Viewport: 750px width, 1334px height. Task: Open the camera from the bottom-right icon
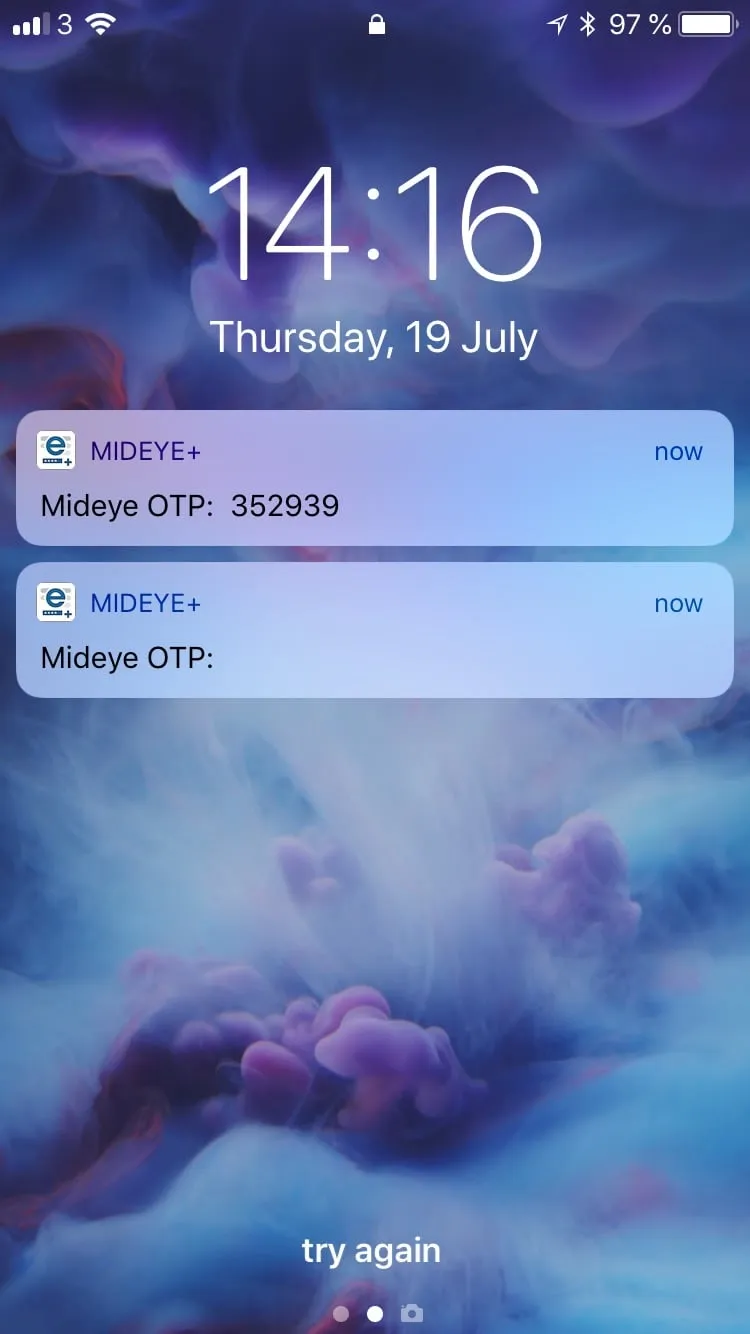coord(410,1313)
